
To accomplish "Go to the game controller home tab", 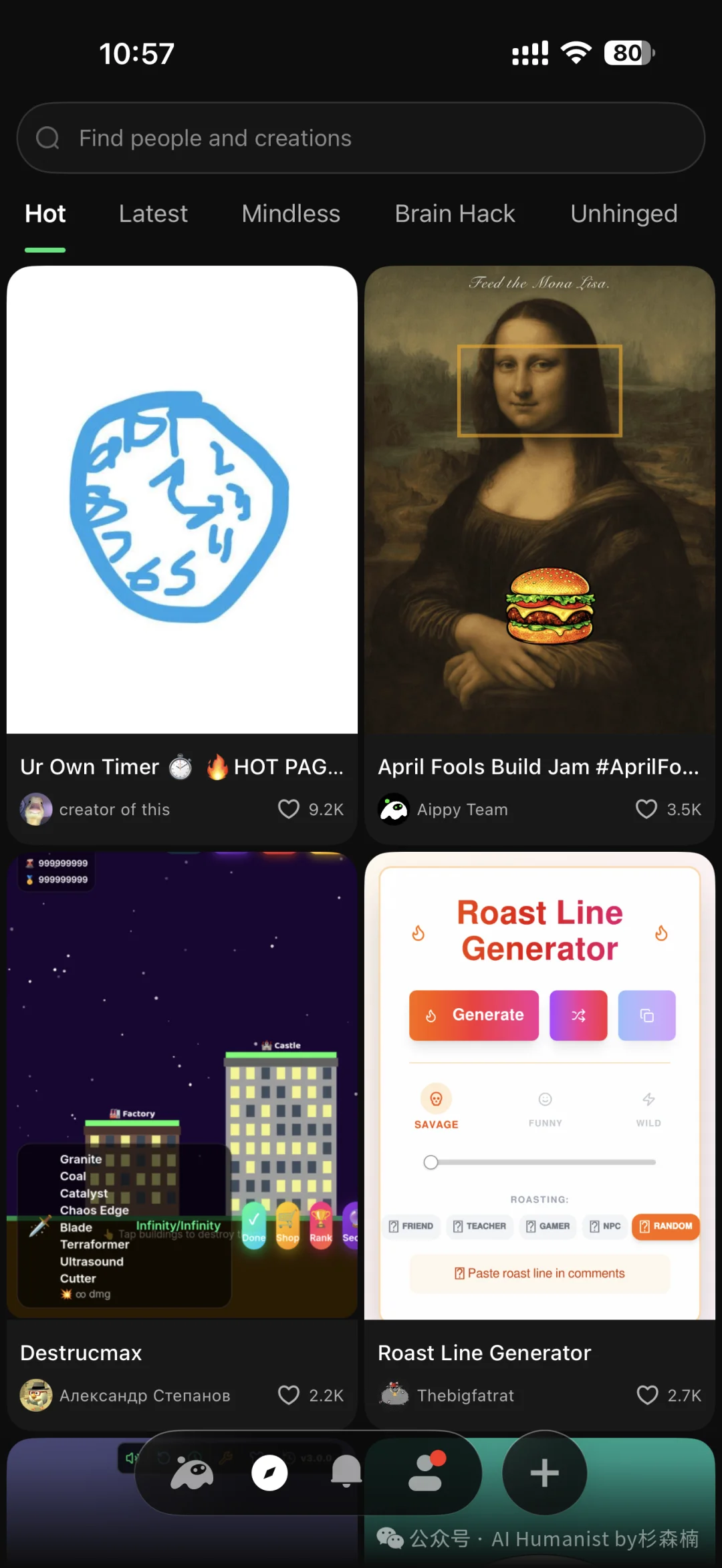I will (192, 1473).
